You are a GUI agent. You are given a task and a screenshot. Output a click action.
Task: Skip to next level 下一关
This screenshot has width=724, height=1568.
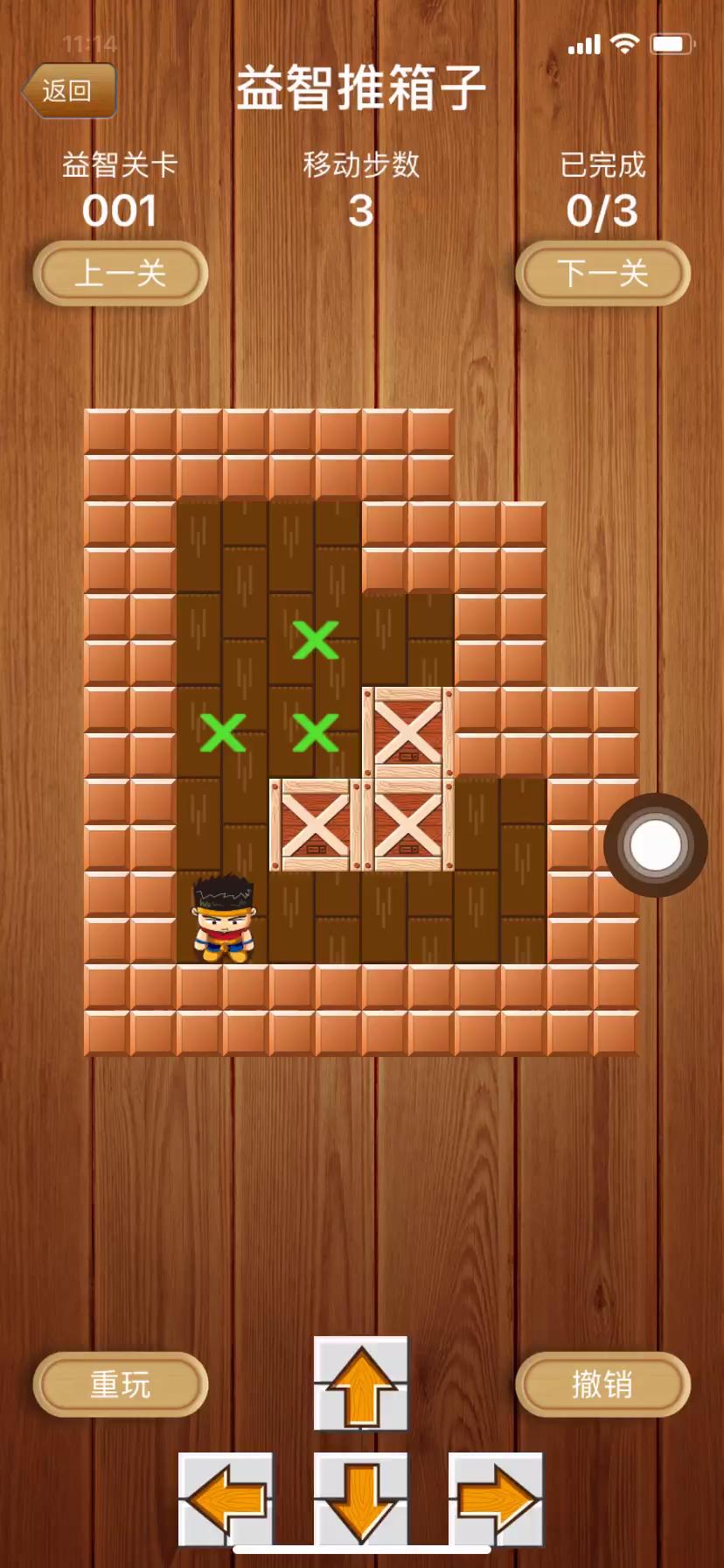[602, 273]
